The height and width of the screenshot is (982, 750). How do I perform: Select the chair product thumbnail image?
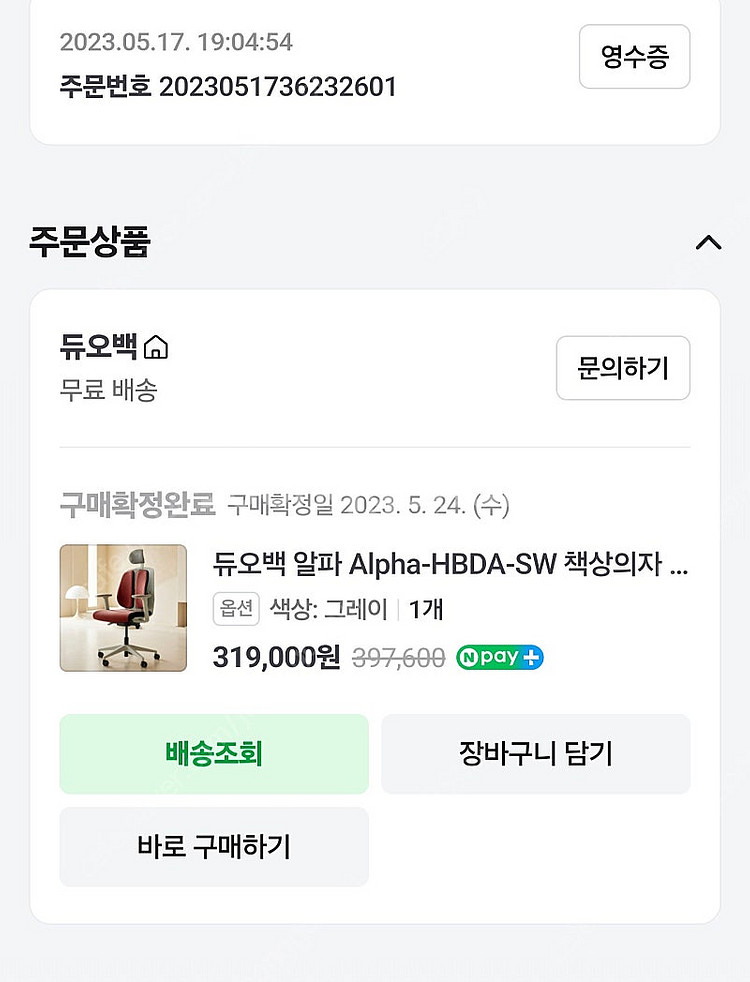coord(123,607)
